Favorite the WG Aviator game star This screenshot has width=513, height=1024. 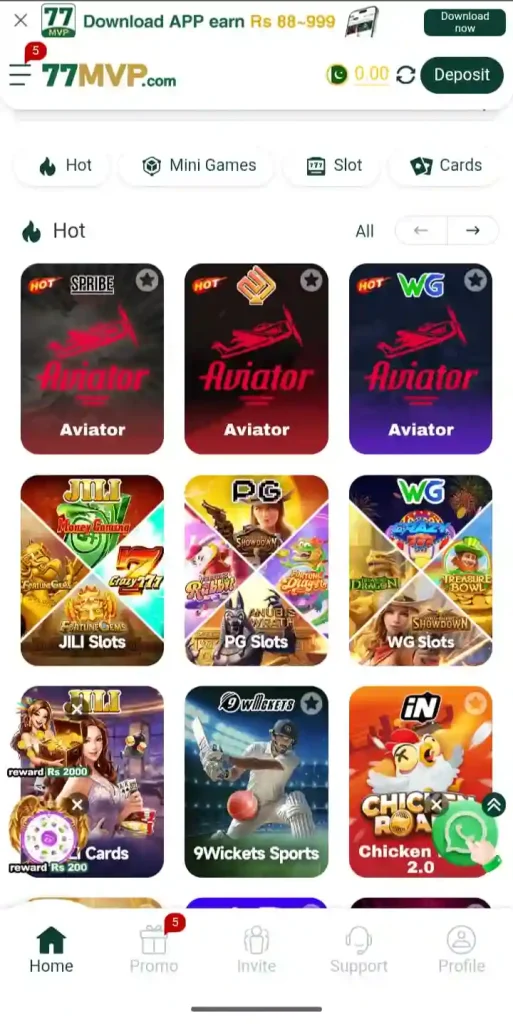[x=476, y=281]
